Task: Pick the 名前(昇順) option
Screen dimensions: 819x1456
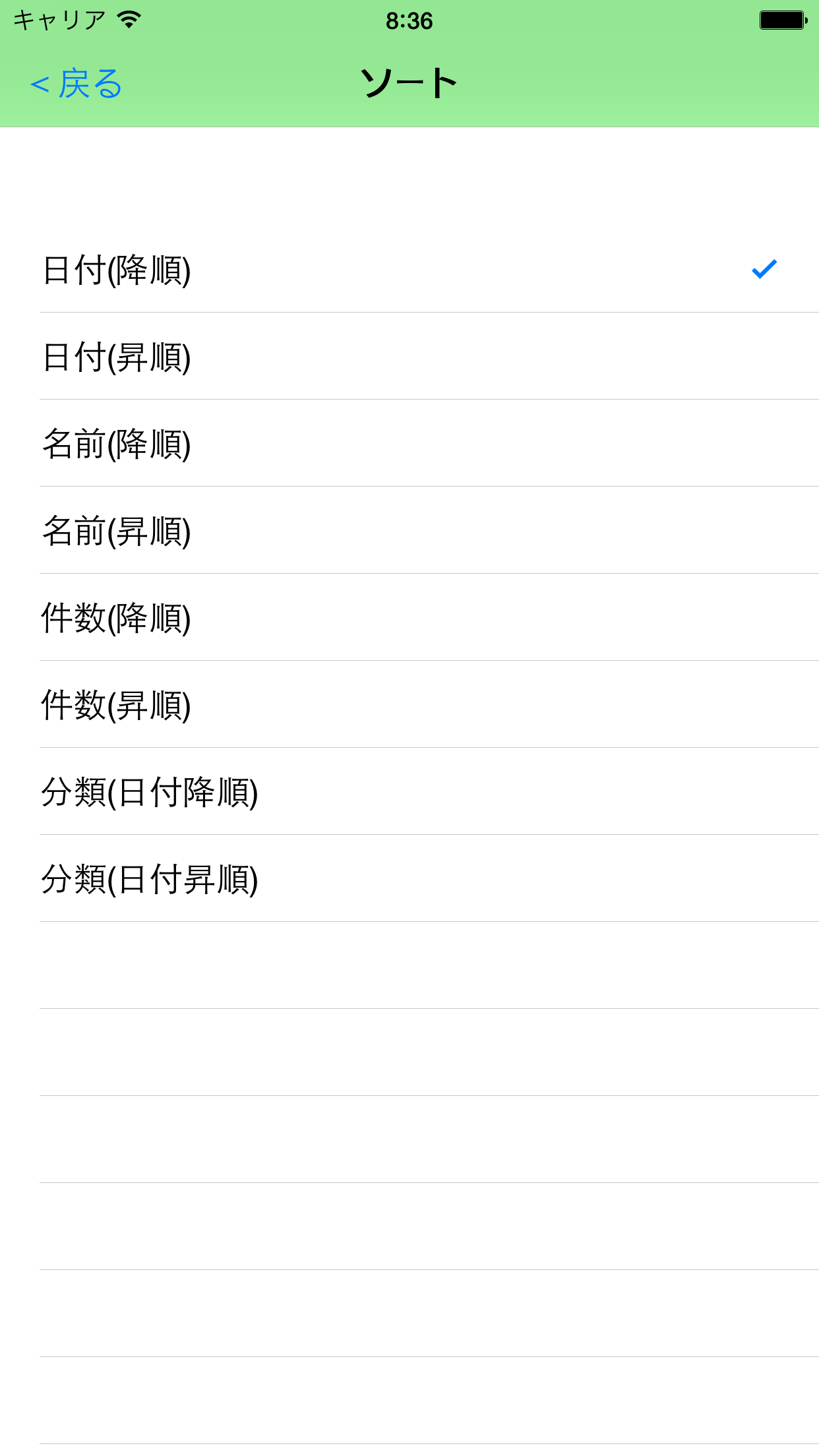Action: (409, 530)
